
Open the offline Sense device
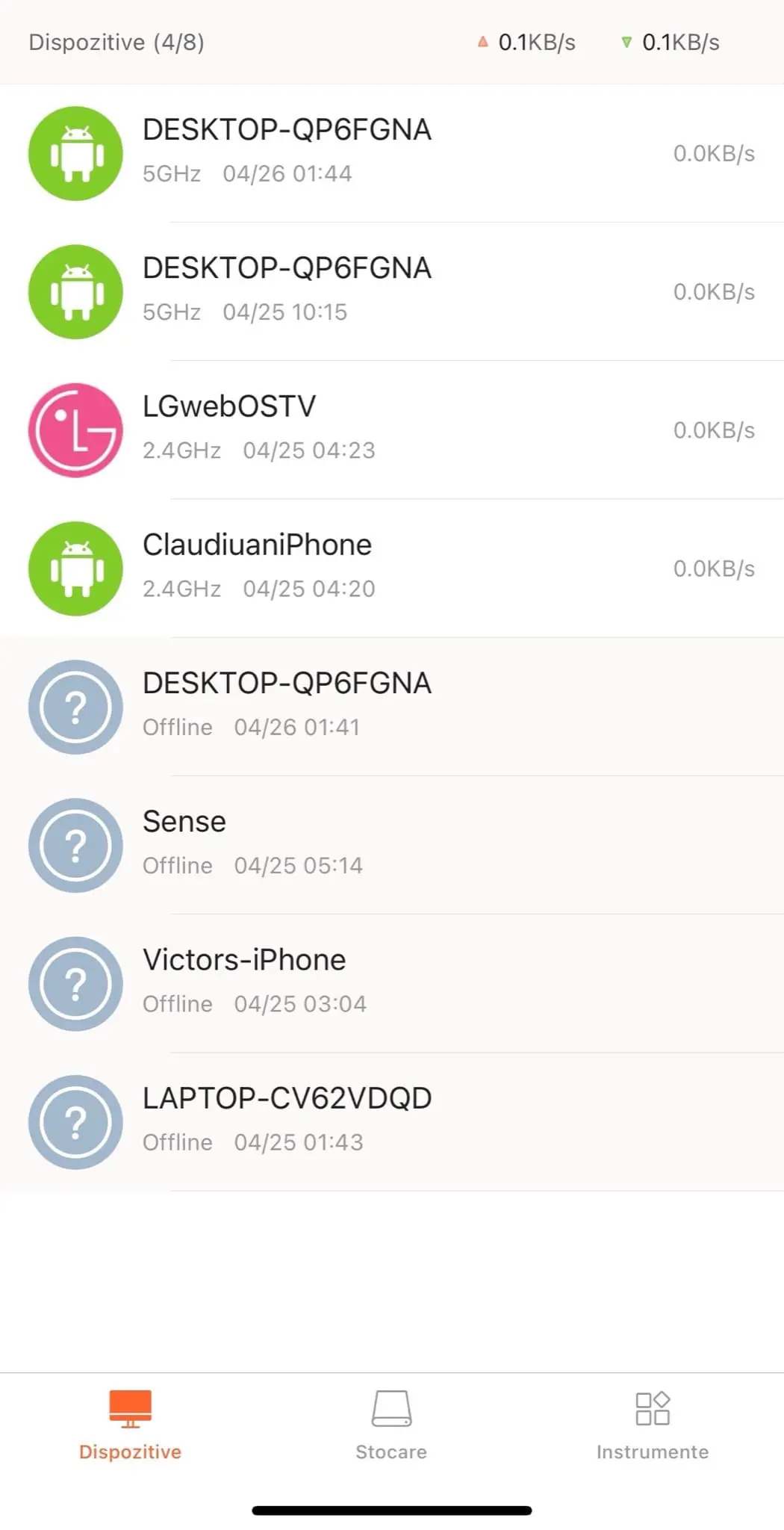[392, 845]
